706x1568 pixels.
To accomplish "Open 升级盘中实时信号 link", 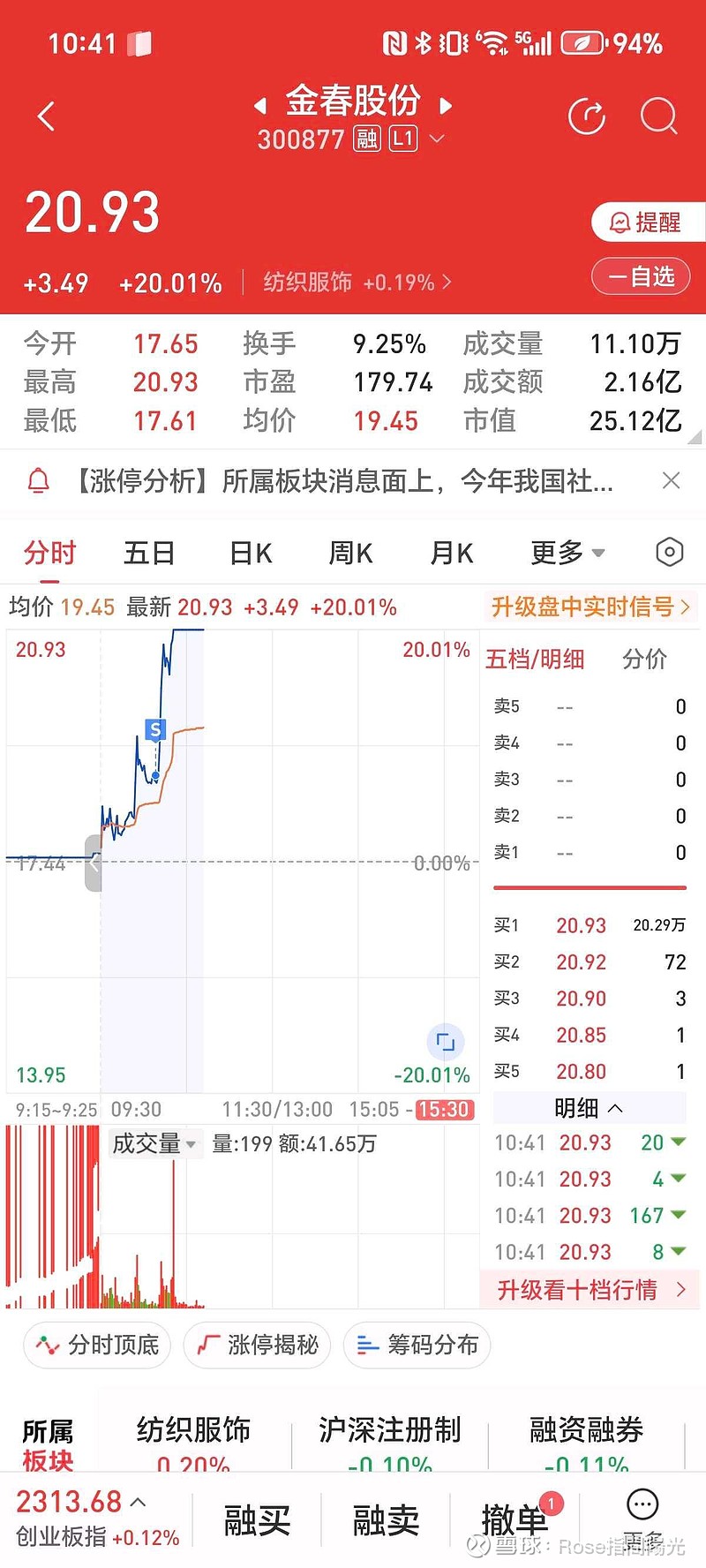I will point(590,607).
